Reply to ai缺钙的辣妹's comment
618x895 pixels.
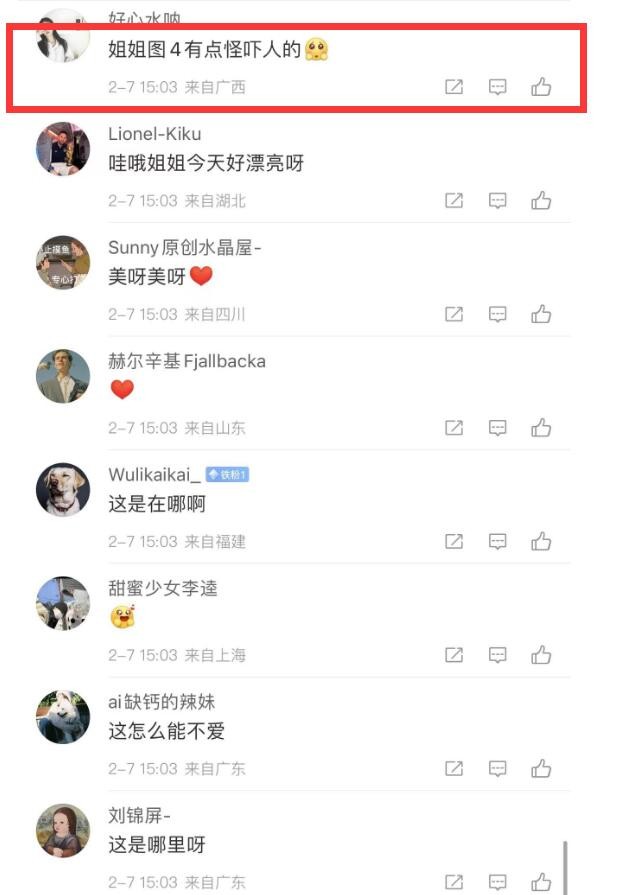(497, 769)
